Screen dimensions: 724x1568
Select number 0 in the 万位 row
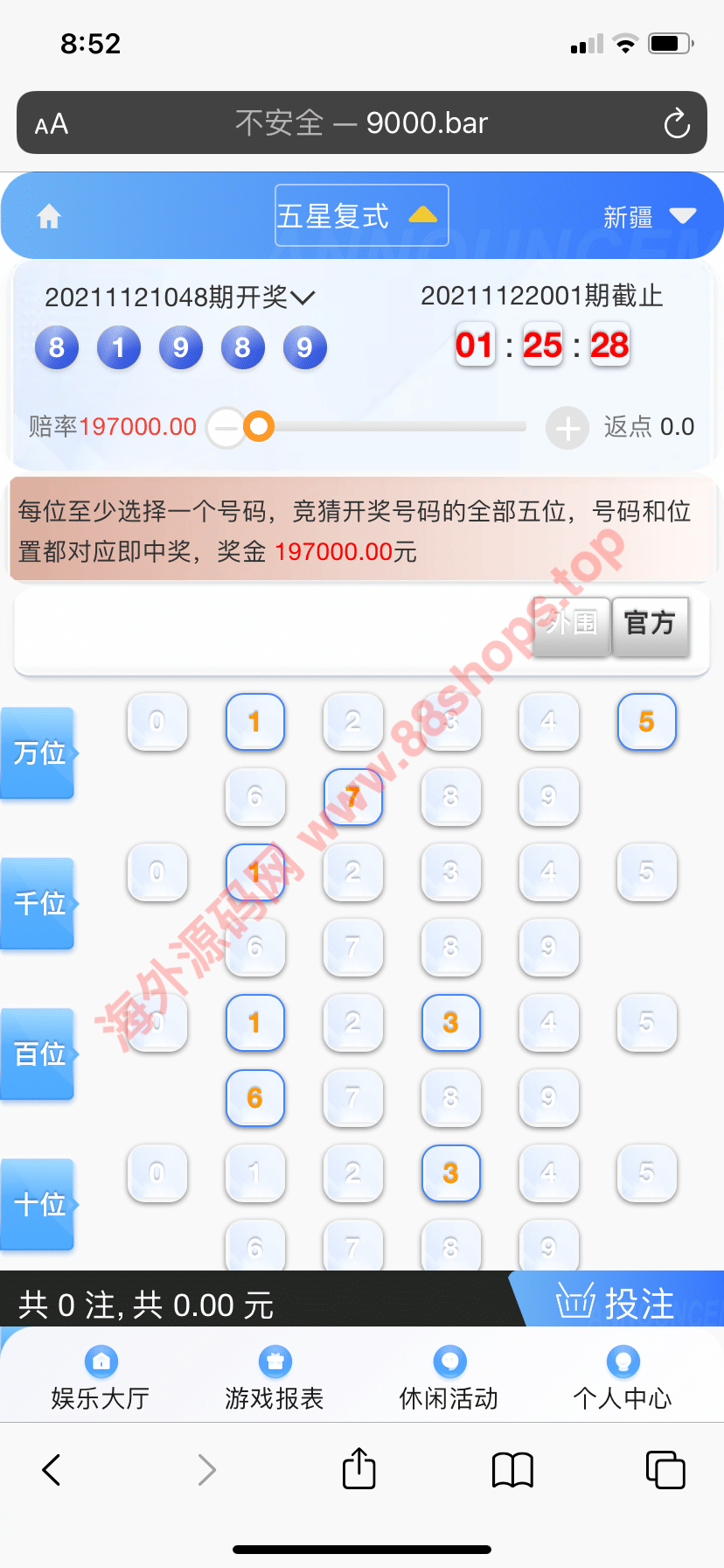pos(157,722)
